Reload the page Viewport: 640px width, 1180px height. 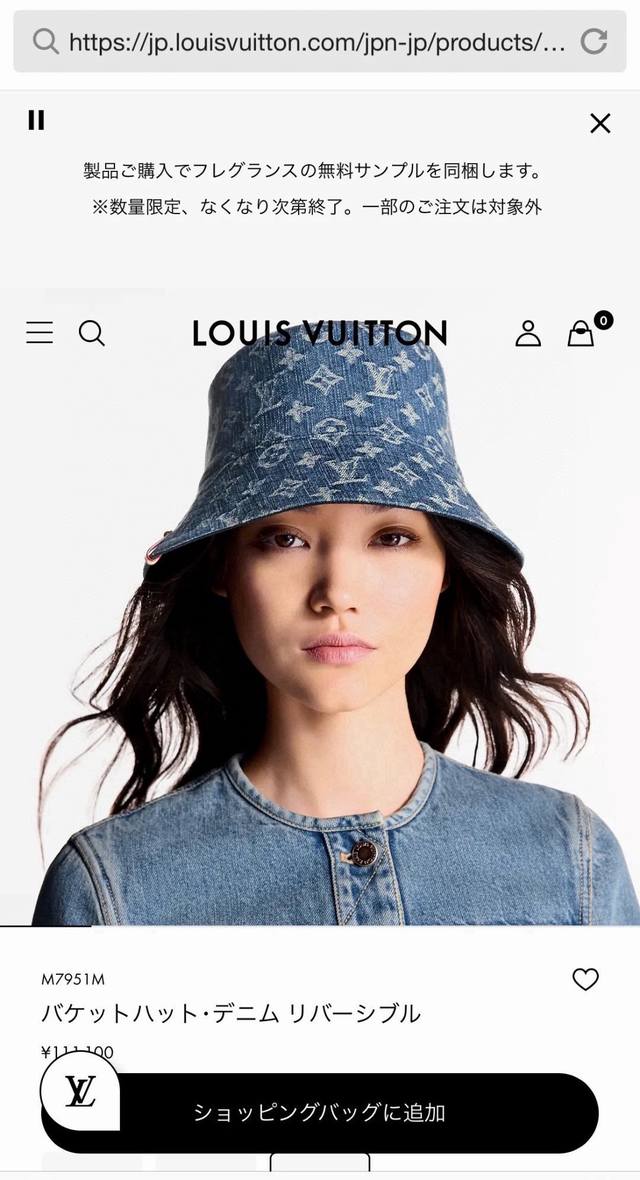pyautogui.click(x=594, y=41)
